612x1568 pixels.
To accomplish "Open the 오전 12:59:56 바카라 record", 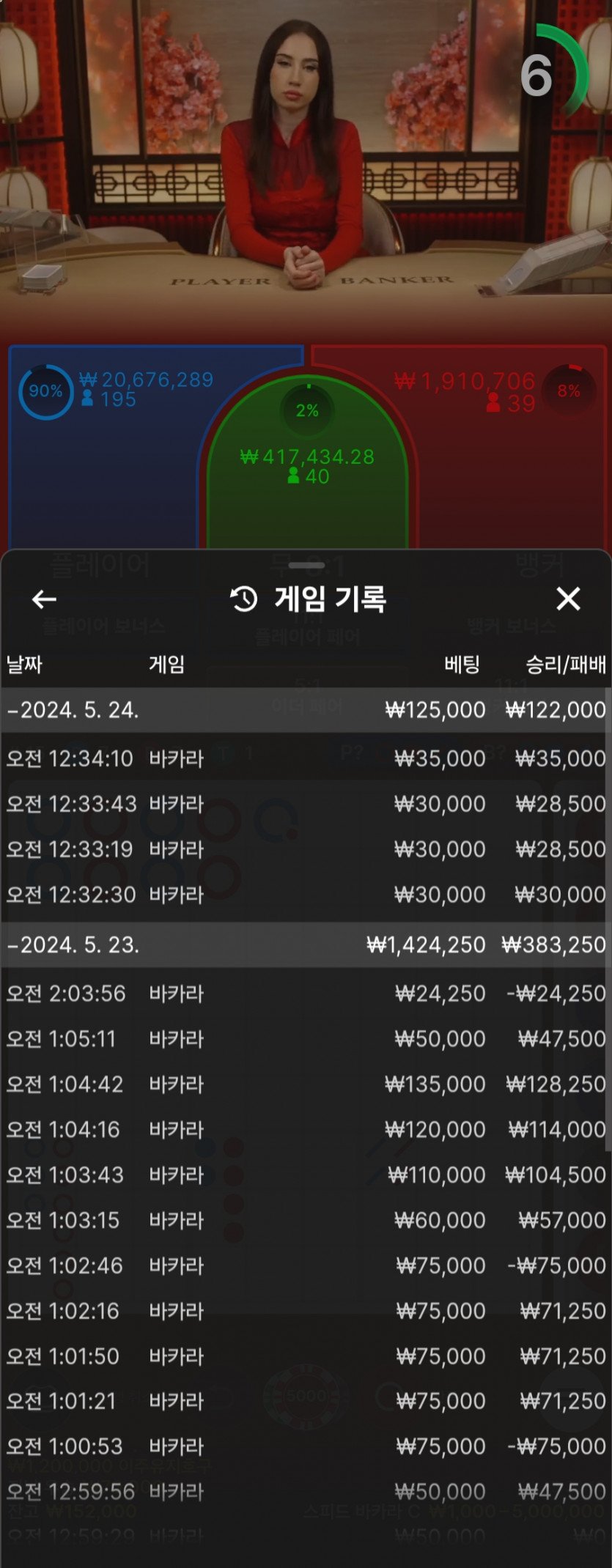I will [306, 1492].
